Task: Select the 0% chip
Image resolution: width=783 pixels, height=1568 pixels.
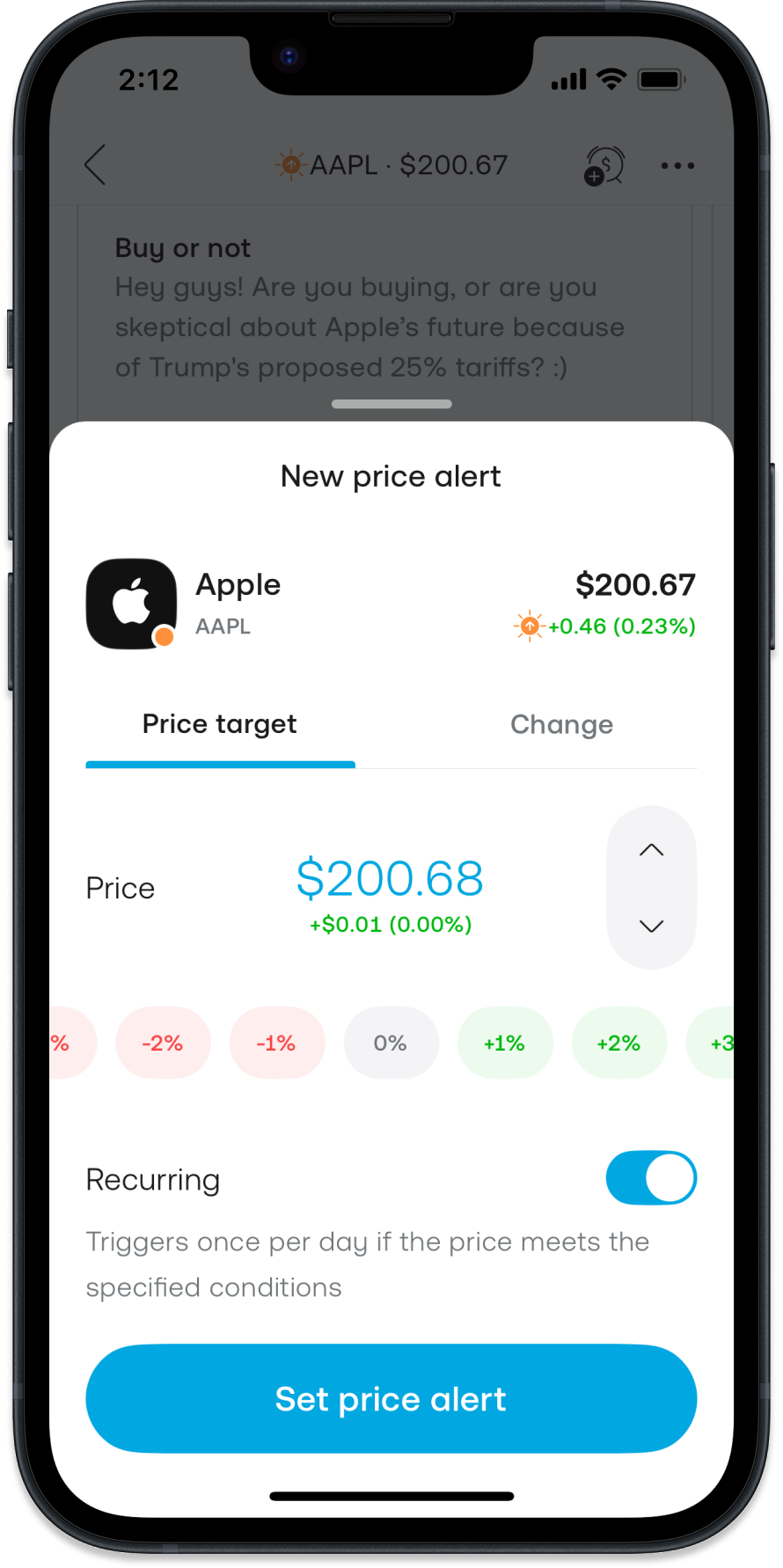Action: [x=391, y=1044]
